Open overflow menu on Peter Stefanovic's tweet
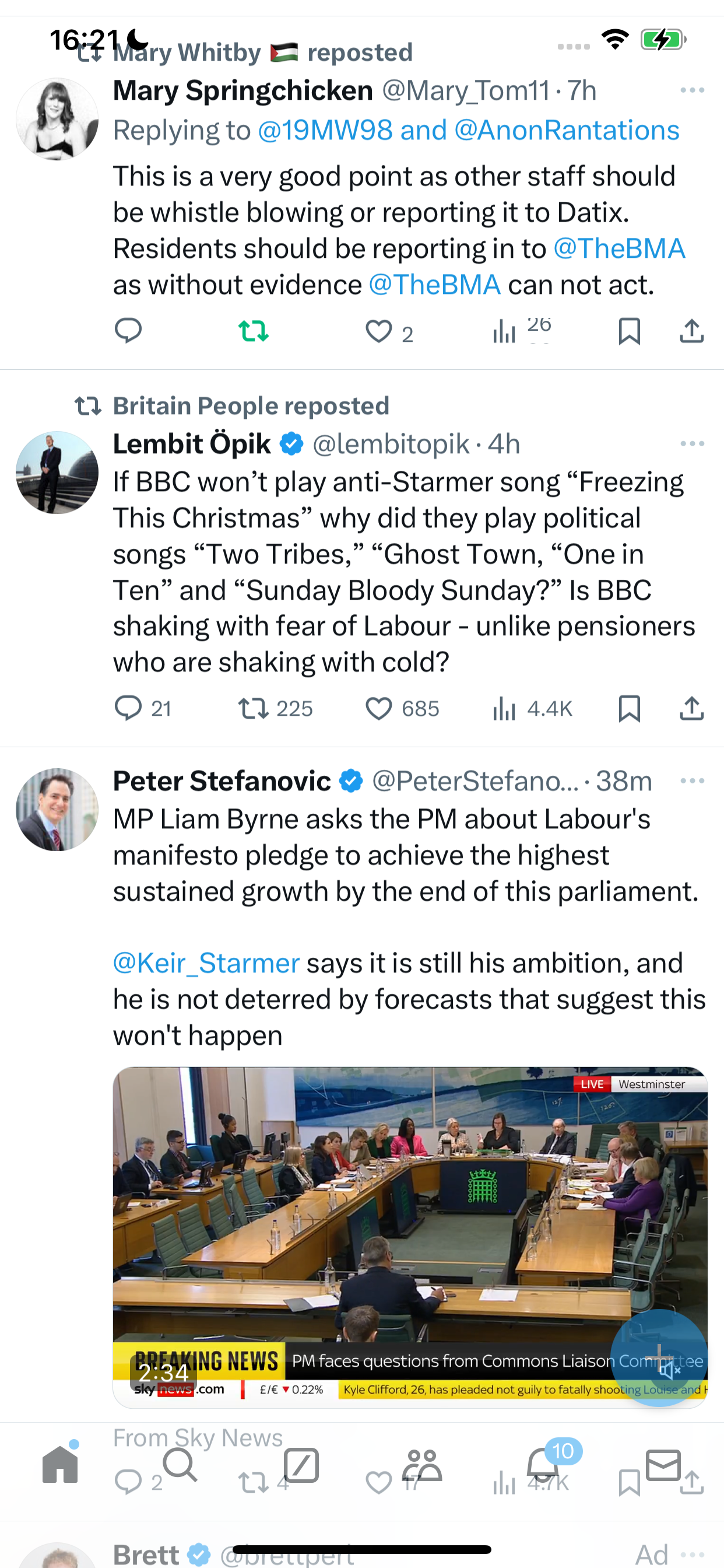Screen dimensions: 724x1568 (x=693, y=781)
